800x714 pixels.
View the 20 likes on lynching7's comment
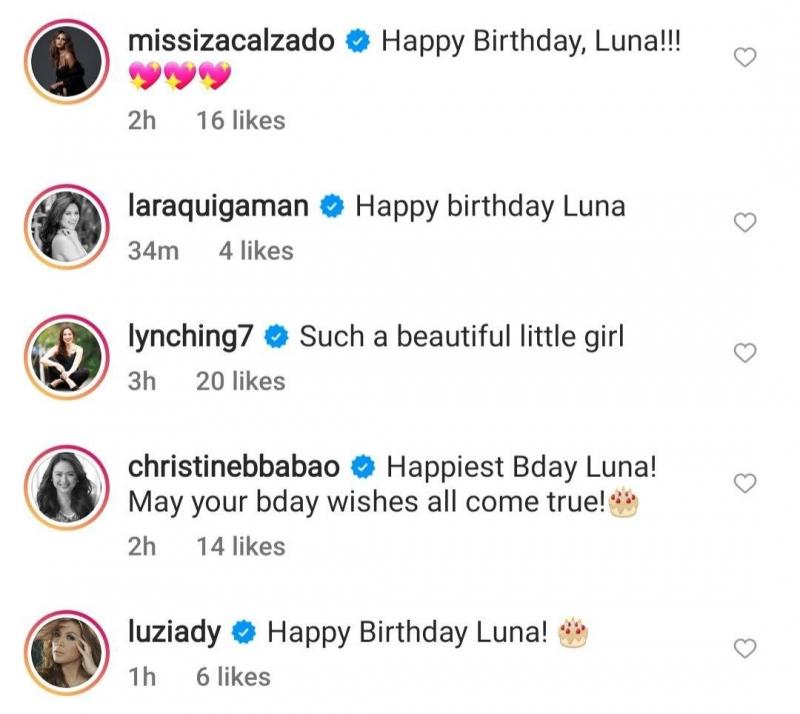pos(240,381)
